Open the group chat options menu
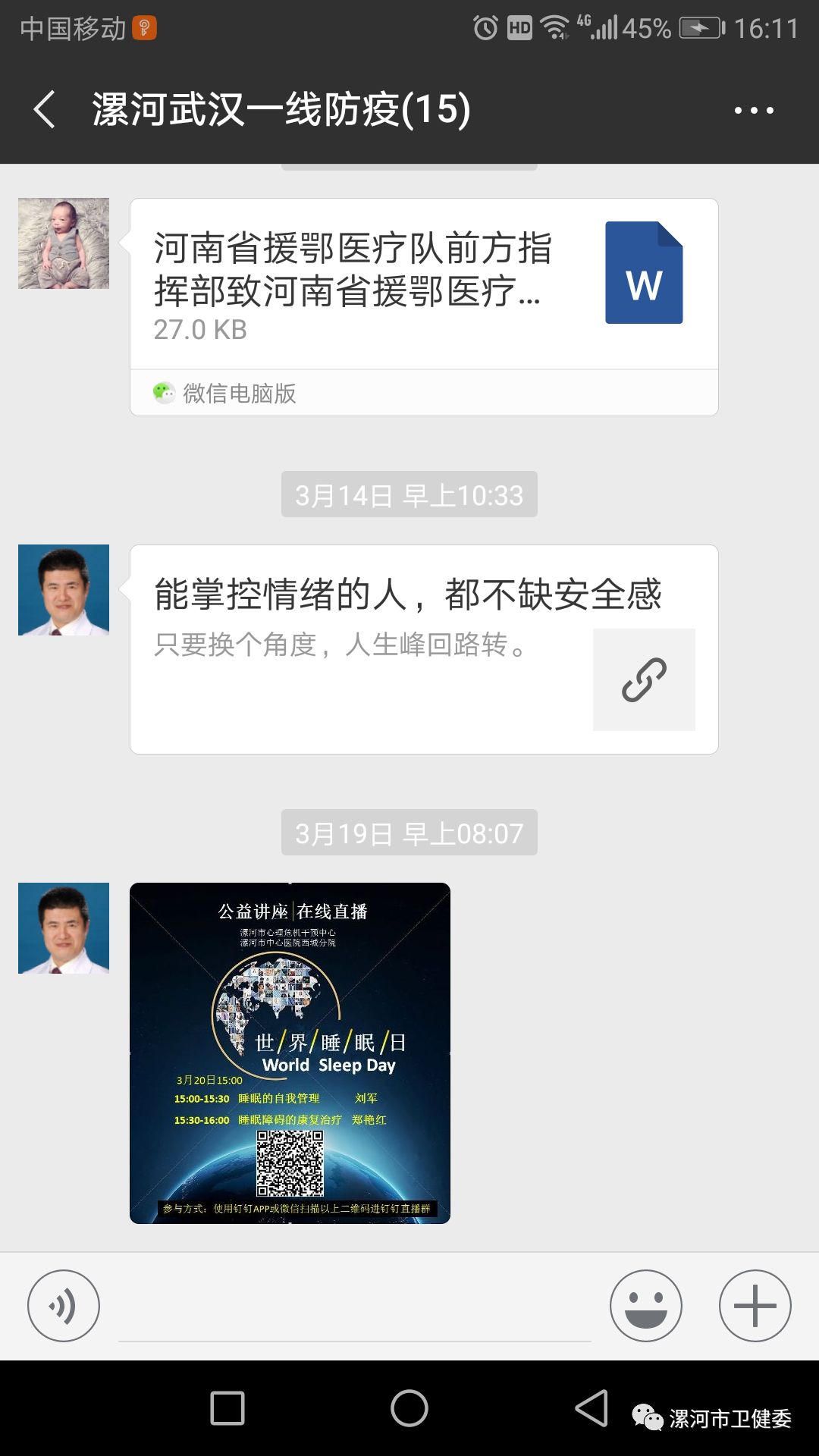 [x=753, y=111]
